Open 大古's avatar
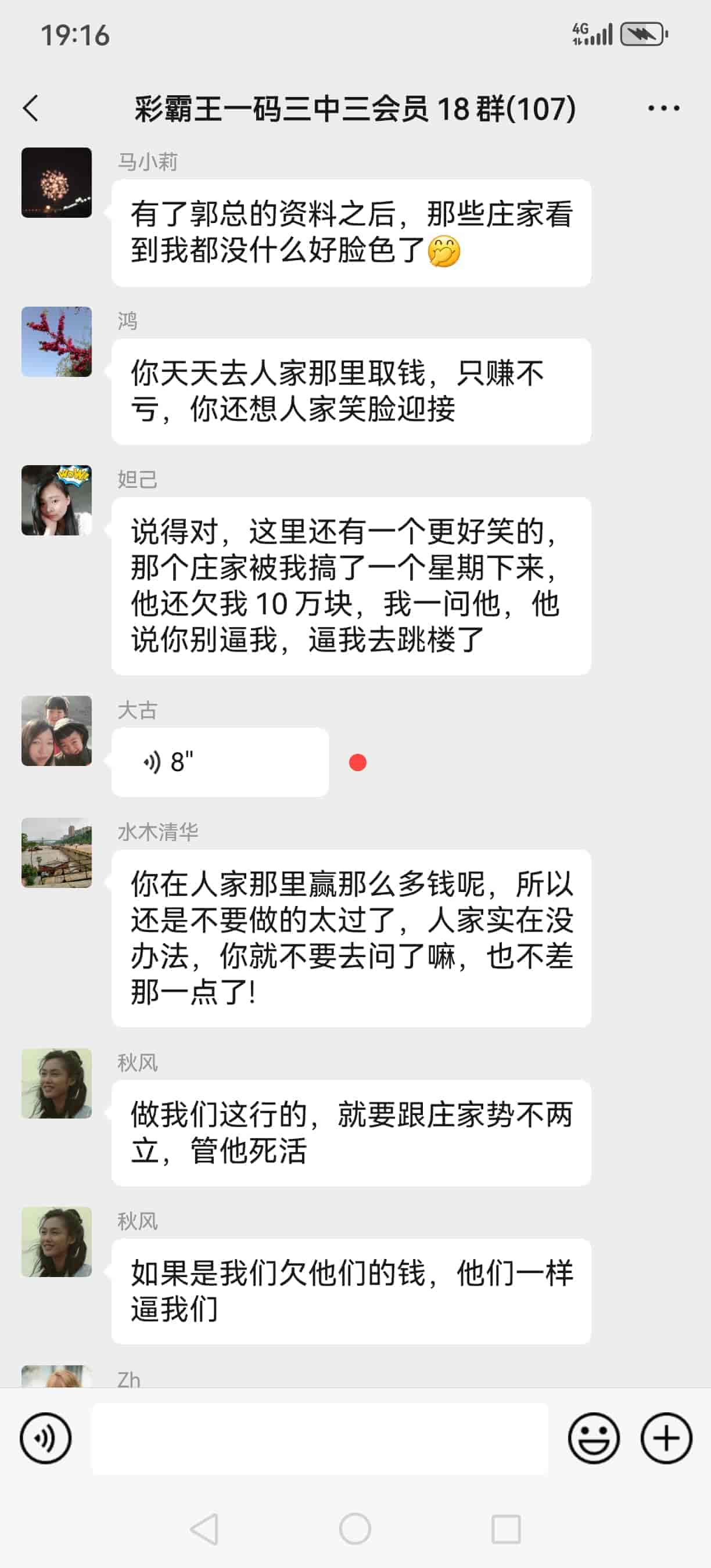Screen dimensions: 711x1568 pos(56,731)
